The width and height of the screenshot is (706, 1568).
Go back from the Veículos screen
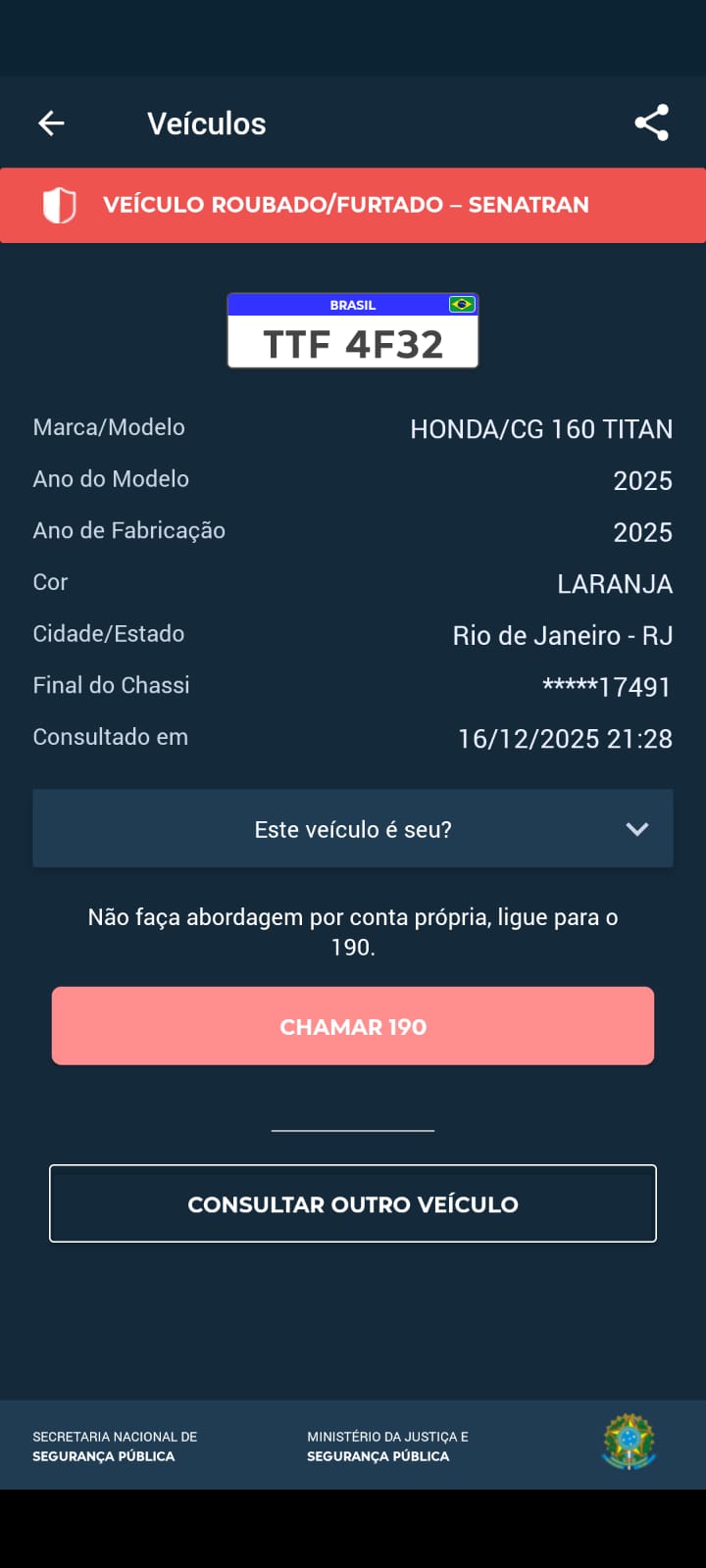(51, 123)
